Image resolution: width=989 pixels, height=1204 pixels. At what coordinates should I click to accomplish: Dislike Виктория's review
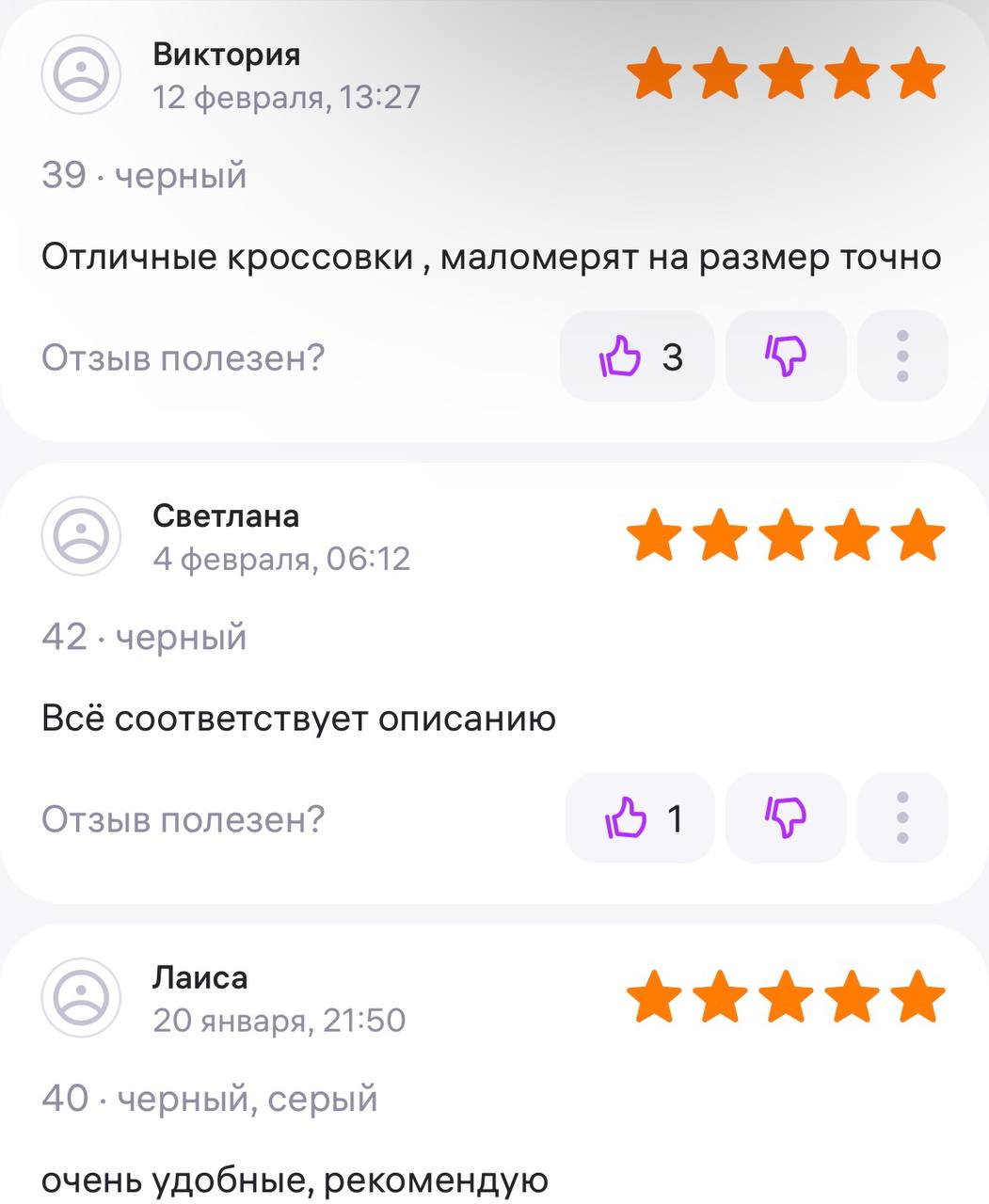tap(786, 356)
